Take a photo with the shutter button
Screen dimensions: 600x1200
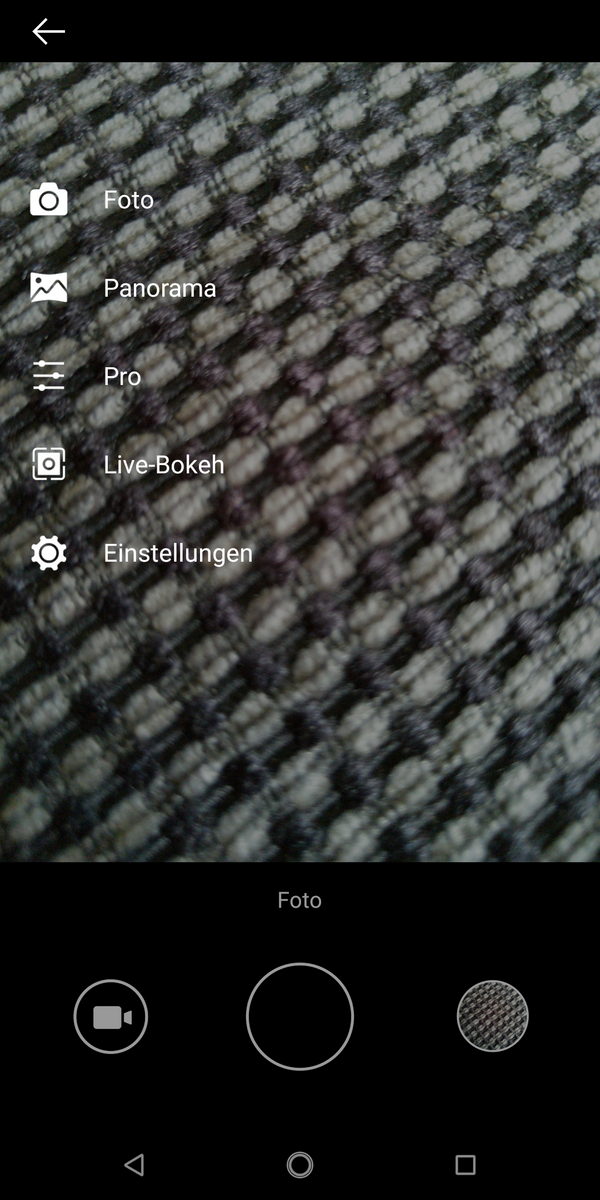click(300, 1017)
